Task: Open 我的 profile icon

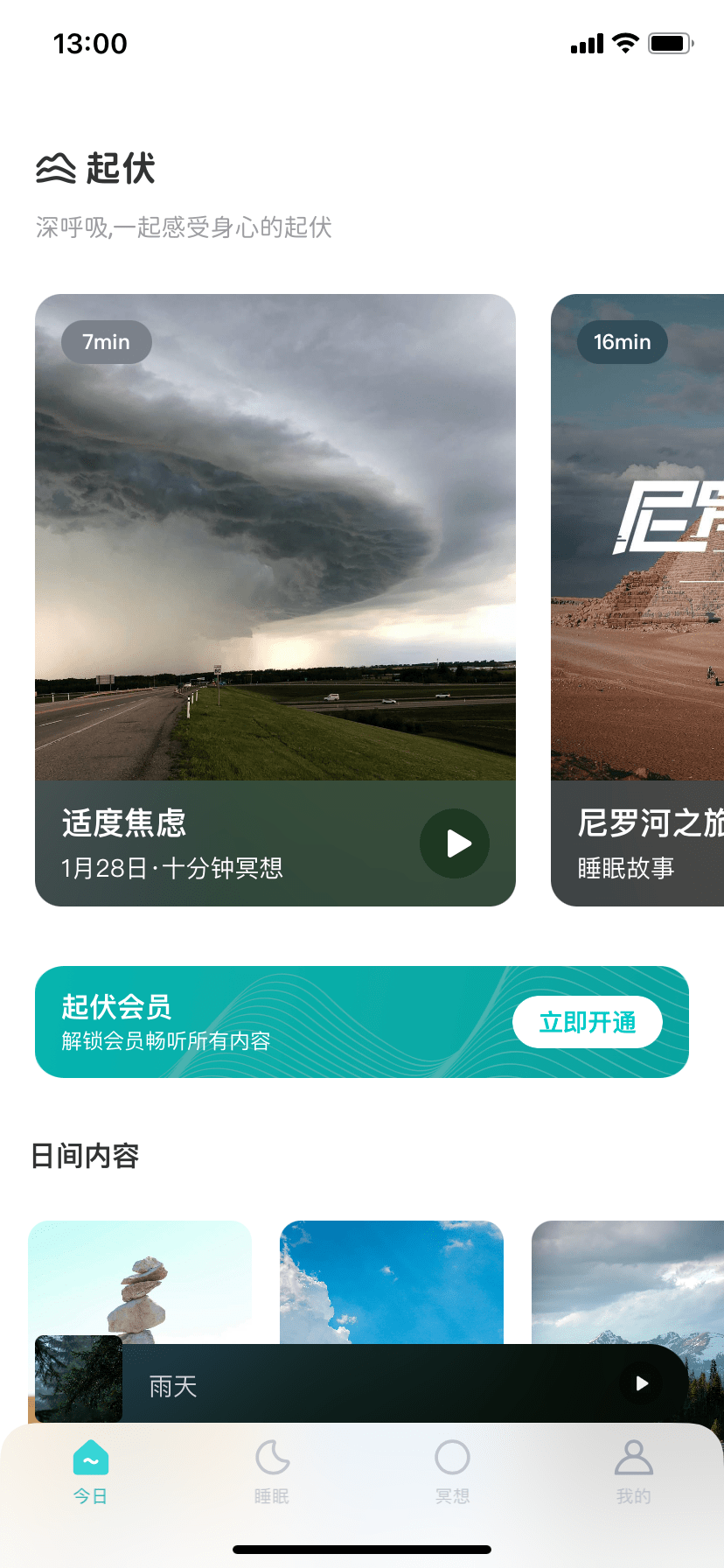Action: (633, 1458)
